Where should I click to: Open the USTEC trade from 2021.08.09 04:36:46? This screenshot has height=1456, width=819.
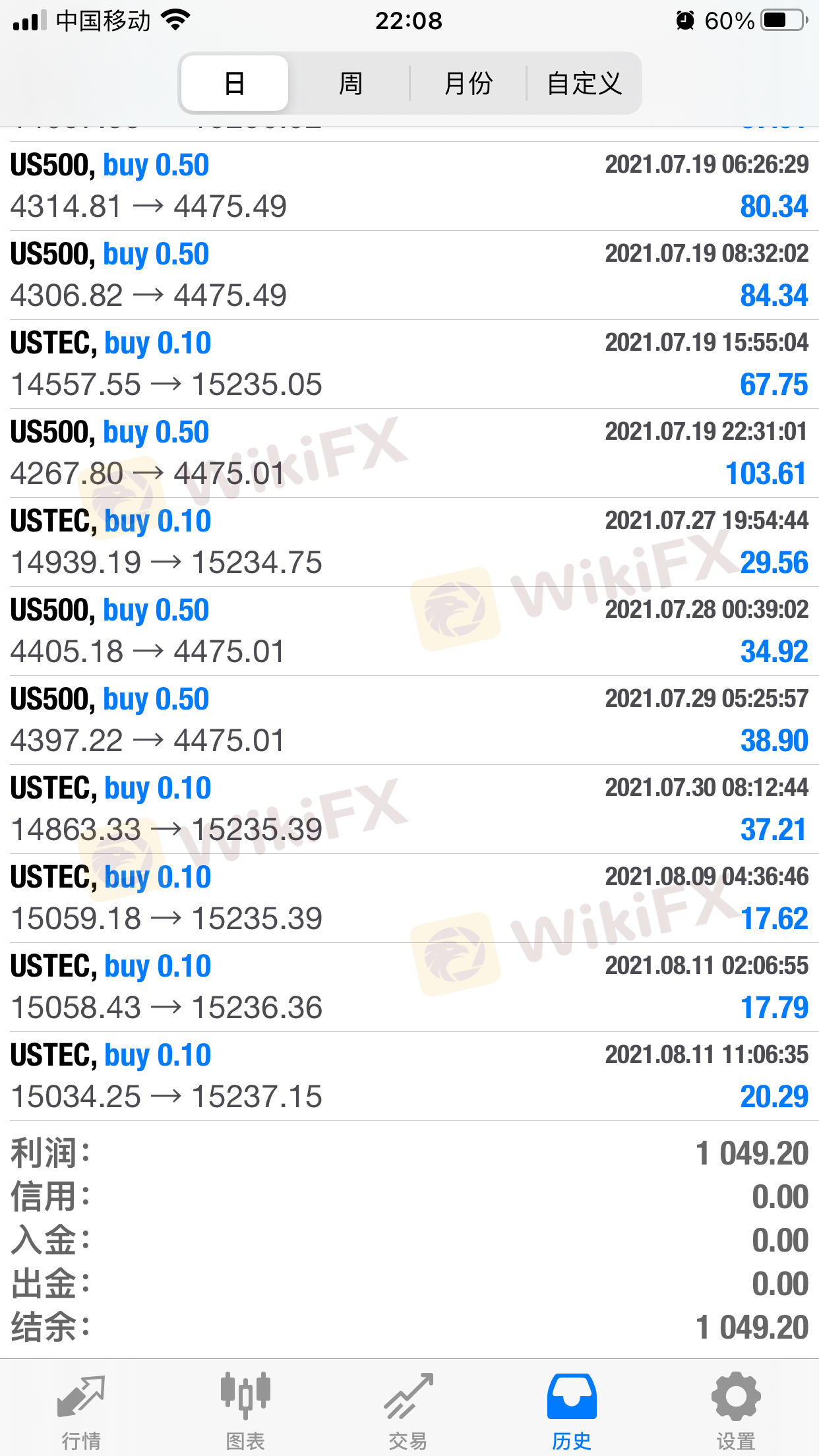[409, 898]
